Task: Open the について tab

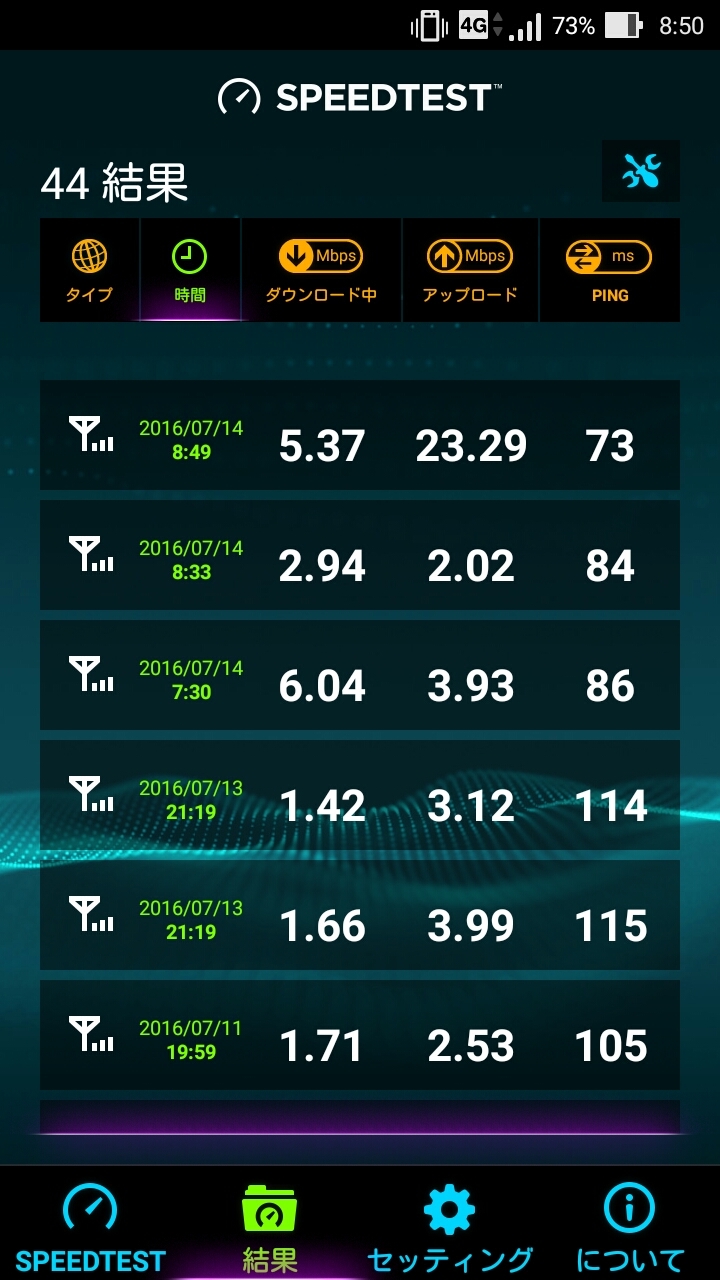Action: (x=630, y=1226)
